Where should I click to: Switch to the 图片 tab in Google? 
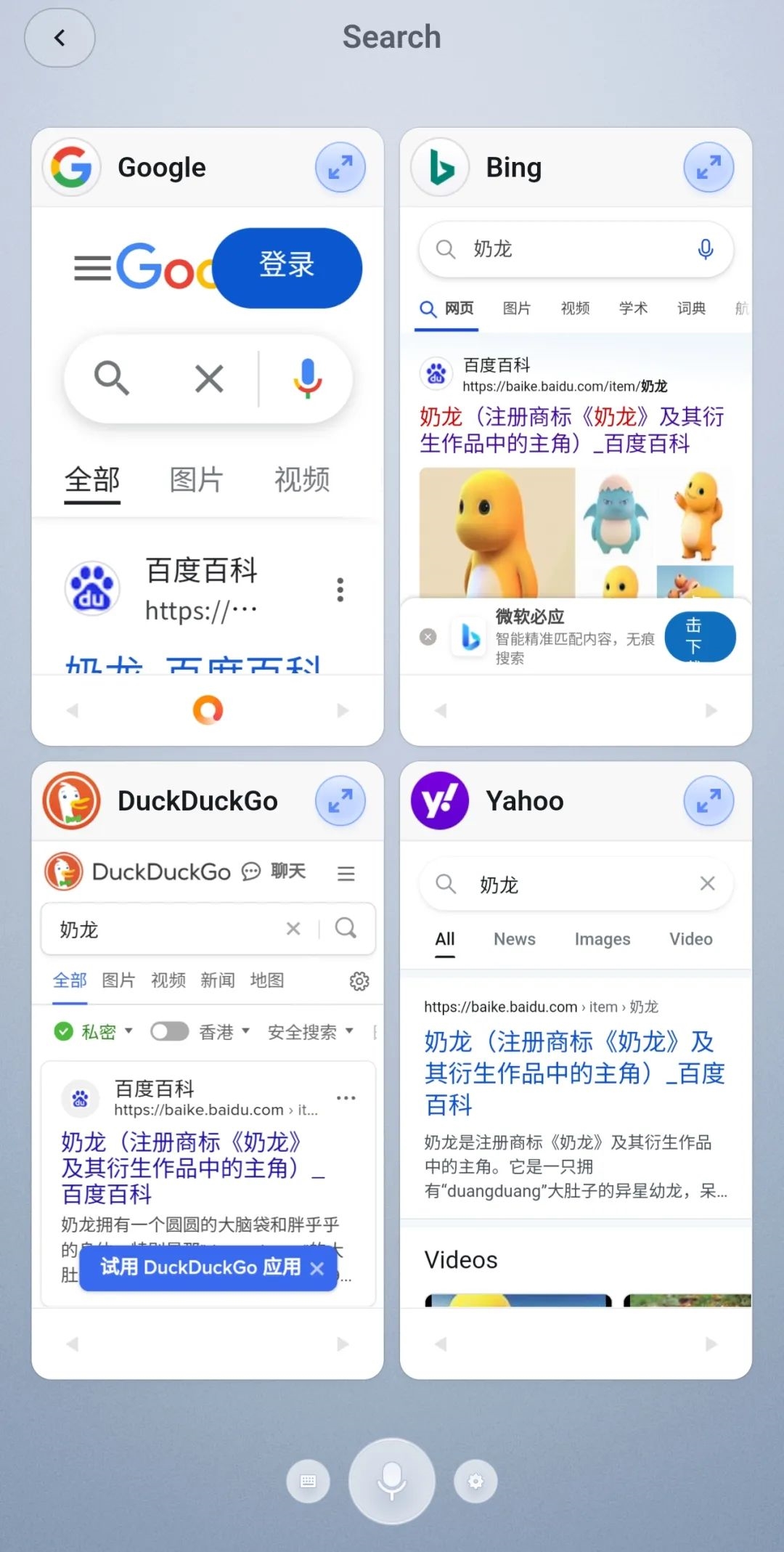pyautogui.click(x=196, y=479)
